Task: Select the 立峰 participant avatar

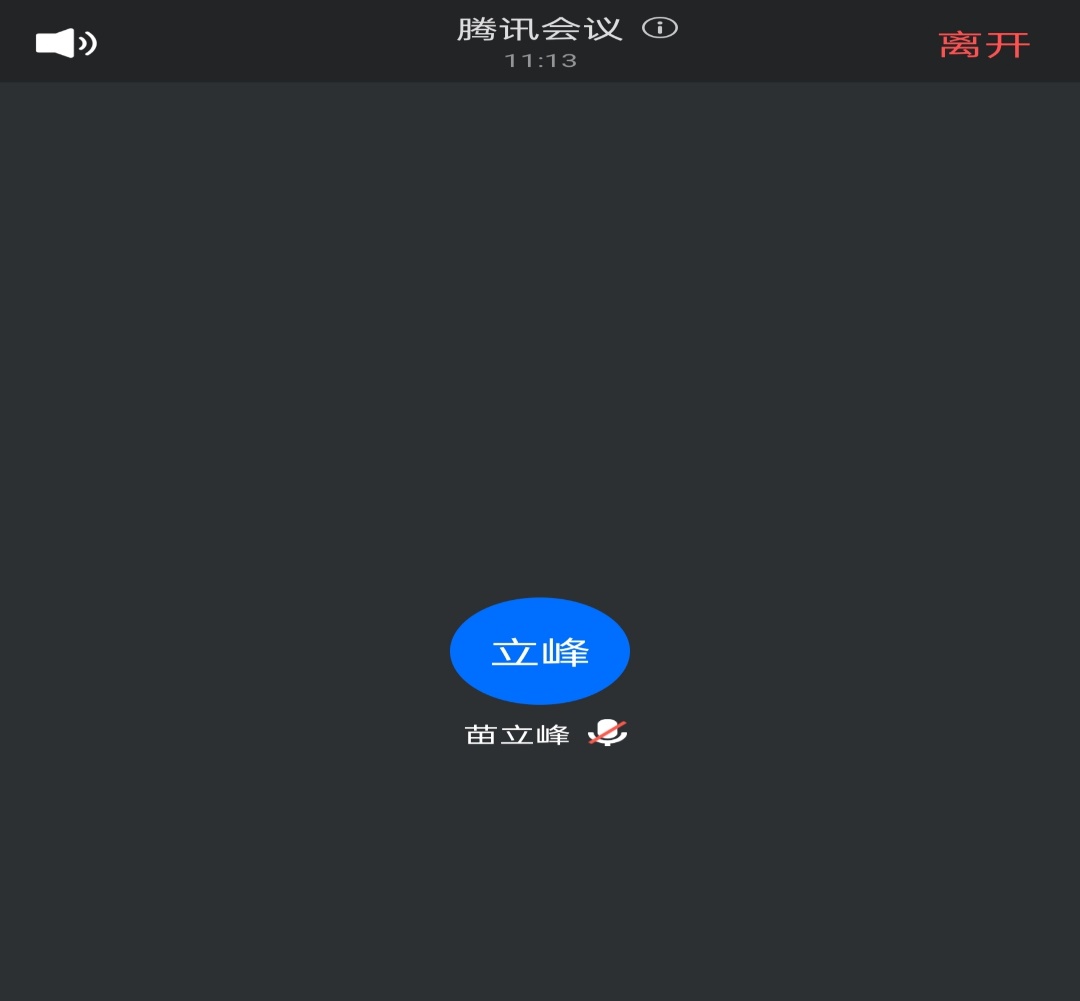Action: tap(540, 651)
